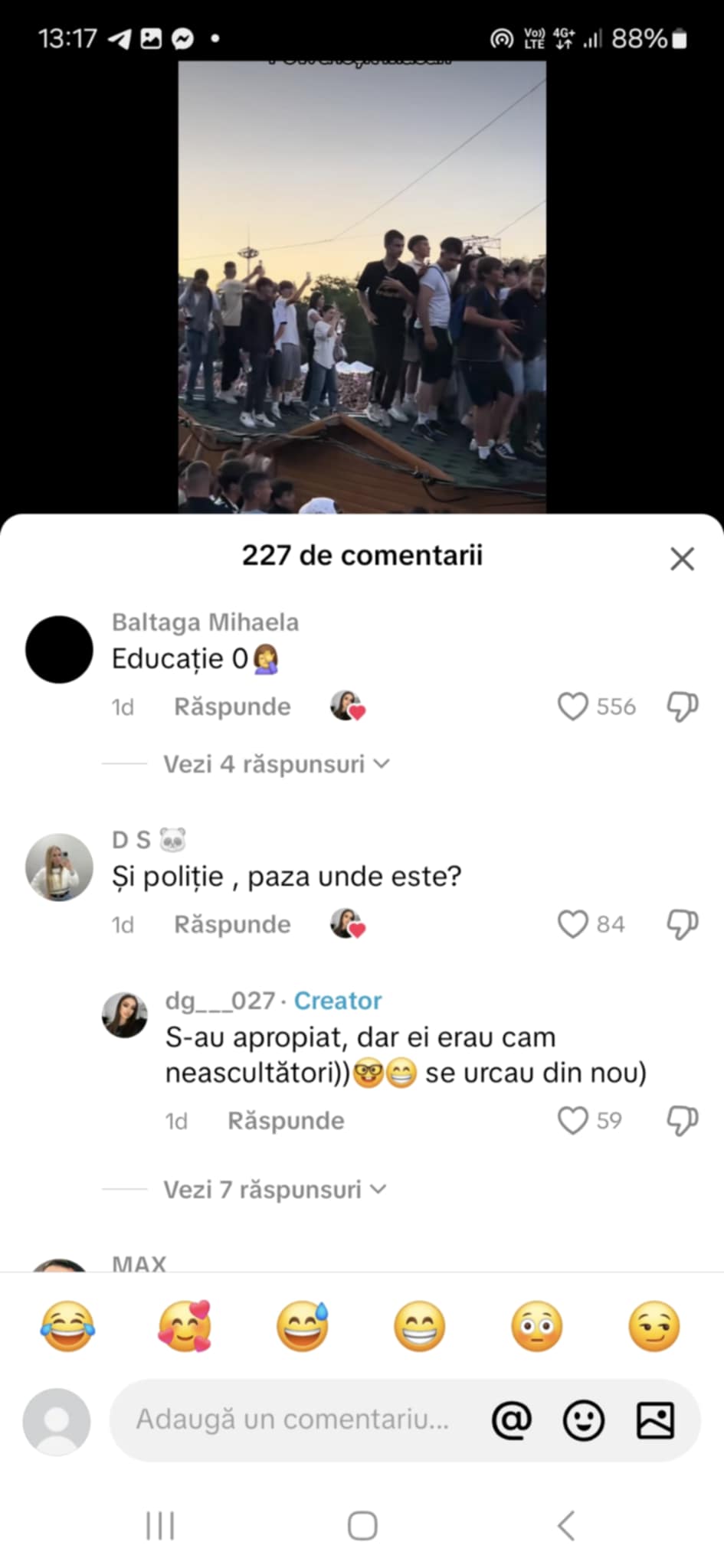Like D S's comment about police
The height and width of the screenshot is (1568, 724).
[x=572, y=924]
